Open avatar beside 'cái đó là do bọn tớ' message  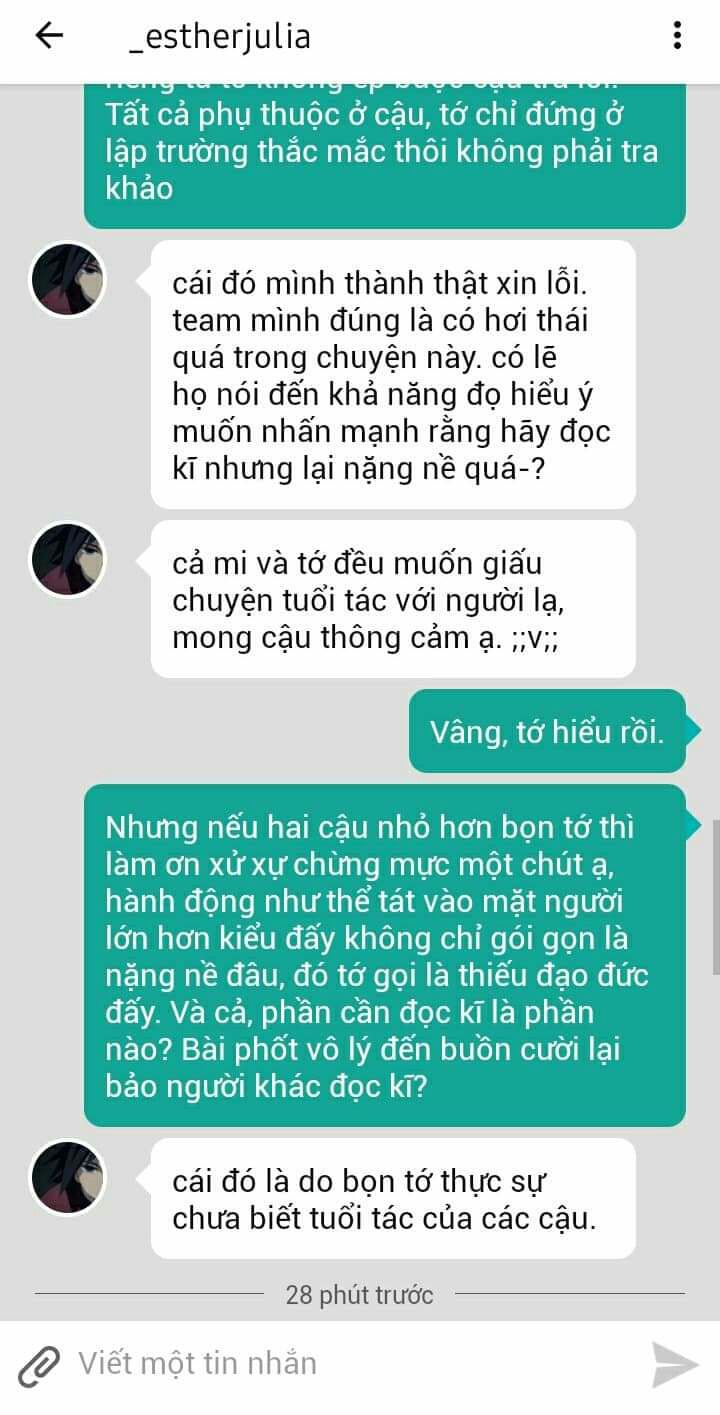pyautogui.click(x=68, y=1177)
